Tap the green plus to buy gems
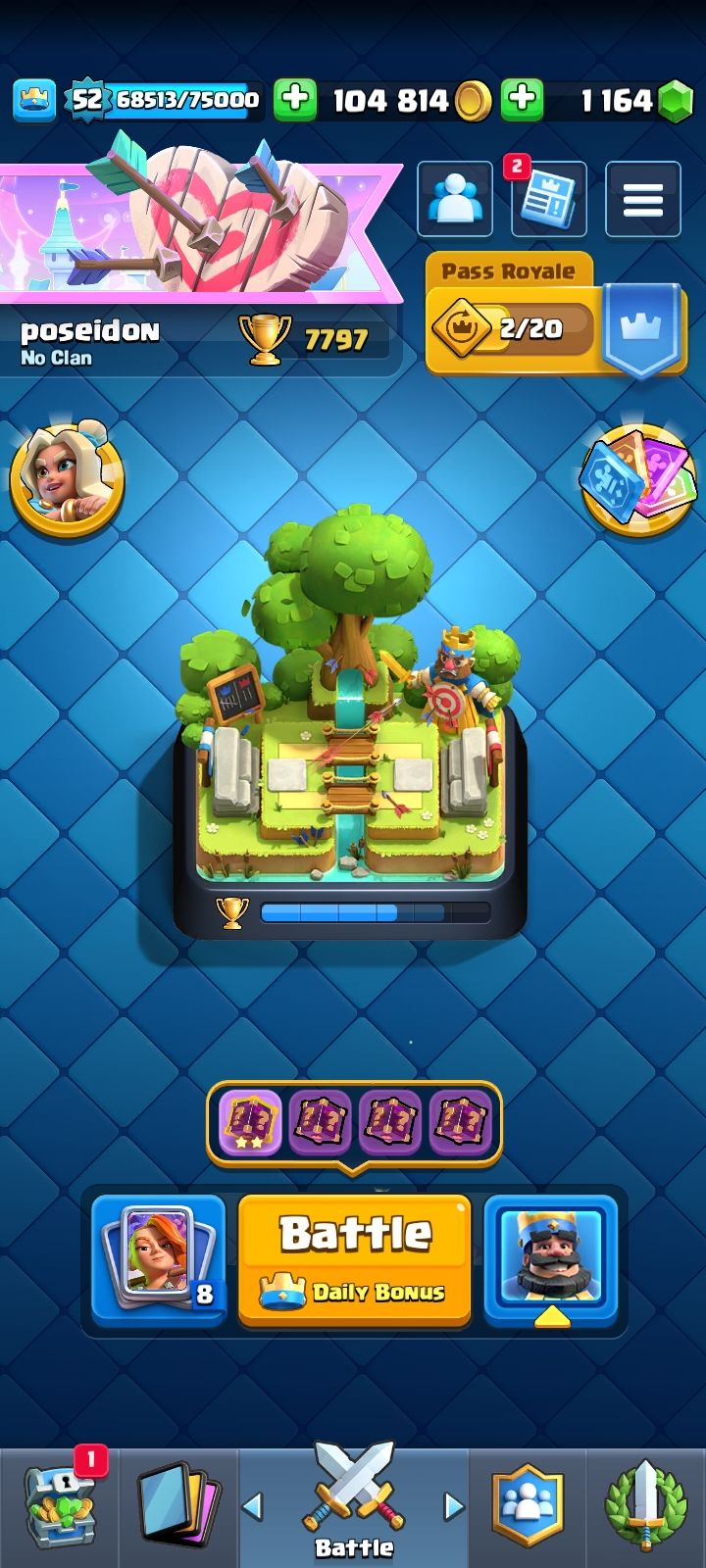 (523, 100)
